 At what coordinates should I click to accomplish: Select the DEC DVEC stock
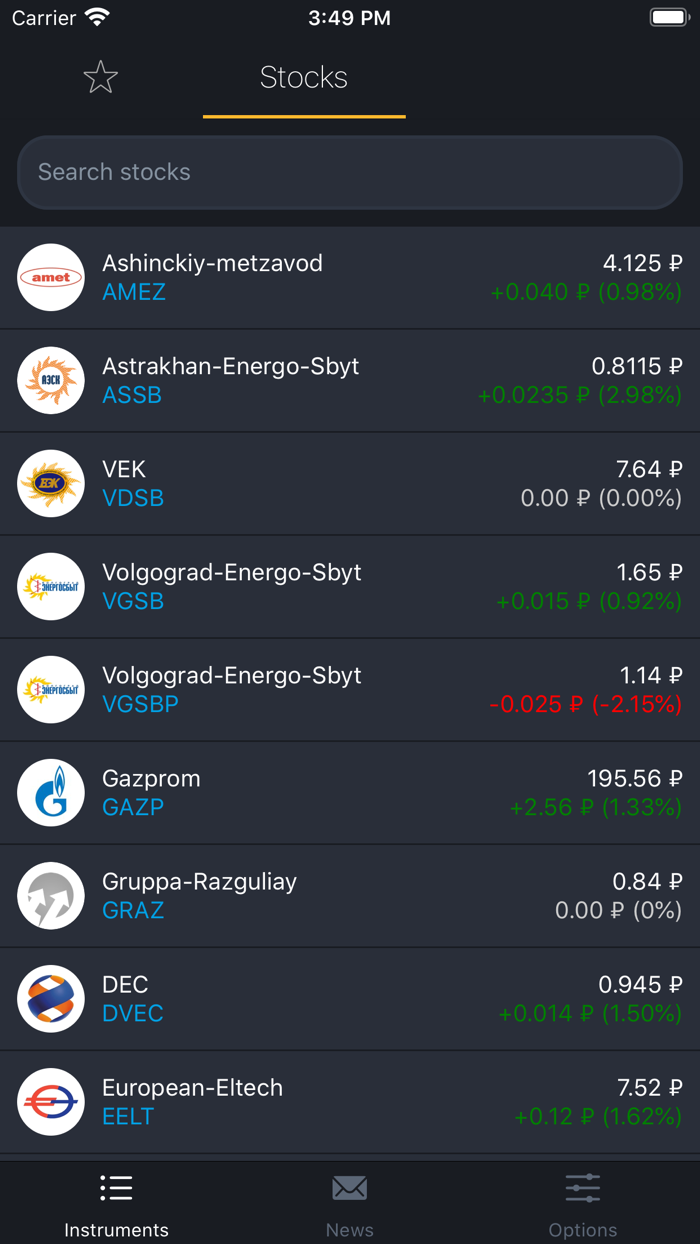click(350, 999)
